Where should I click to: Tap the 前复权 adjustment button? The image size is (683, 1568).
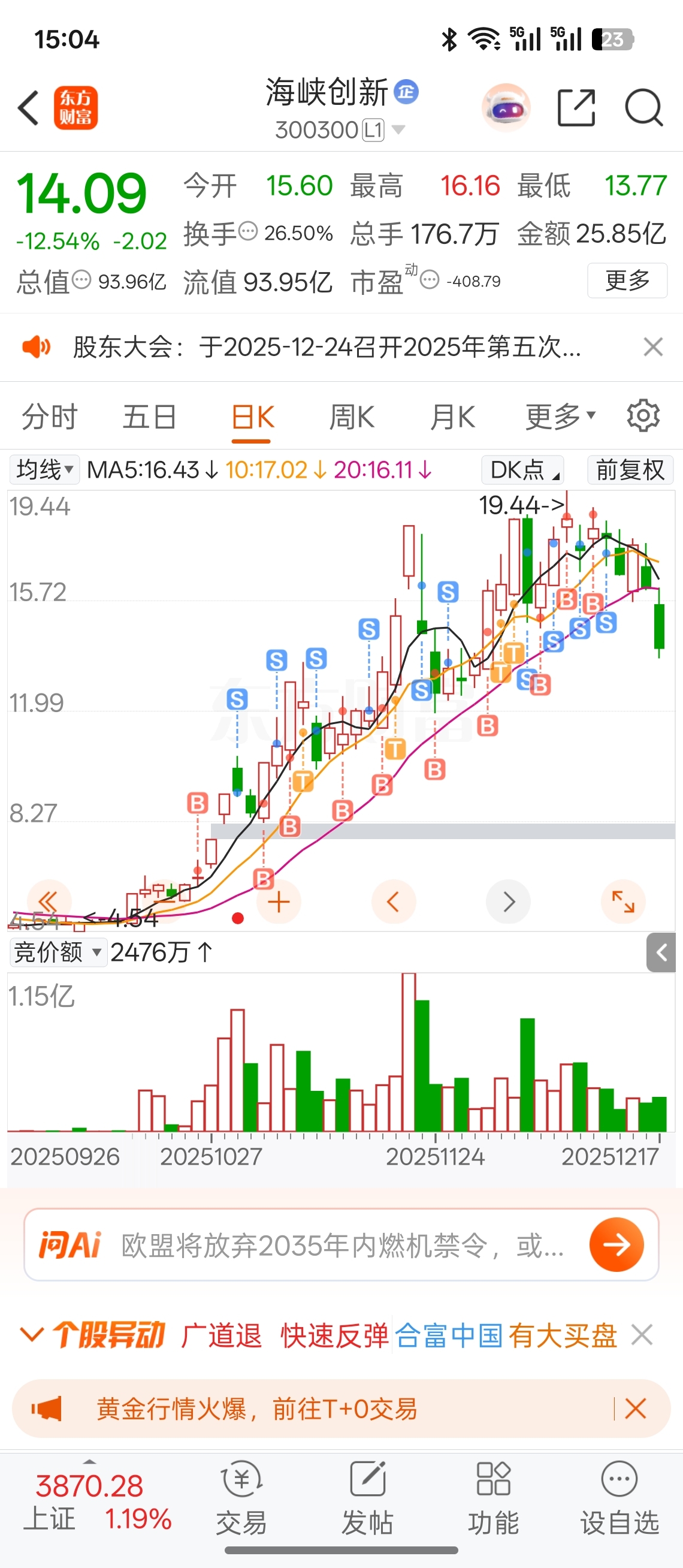pos(630,470)
